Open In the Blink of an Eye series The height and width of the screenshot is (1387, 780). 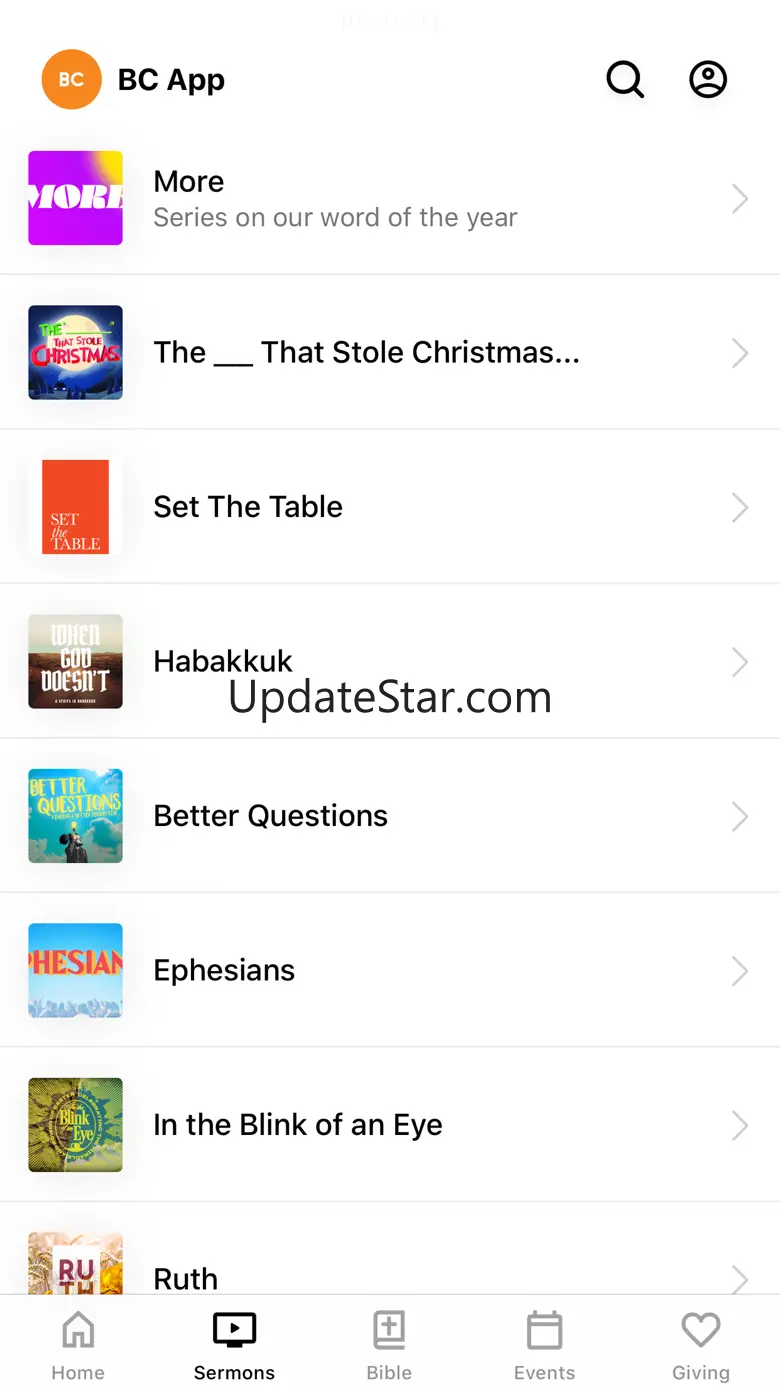pyautogui.click(x=390, y=1125)
